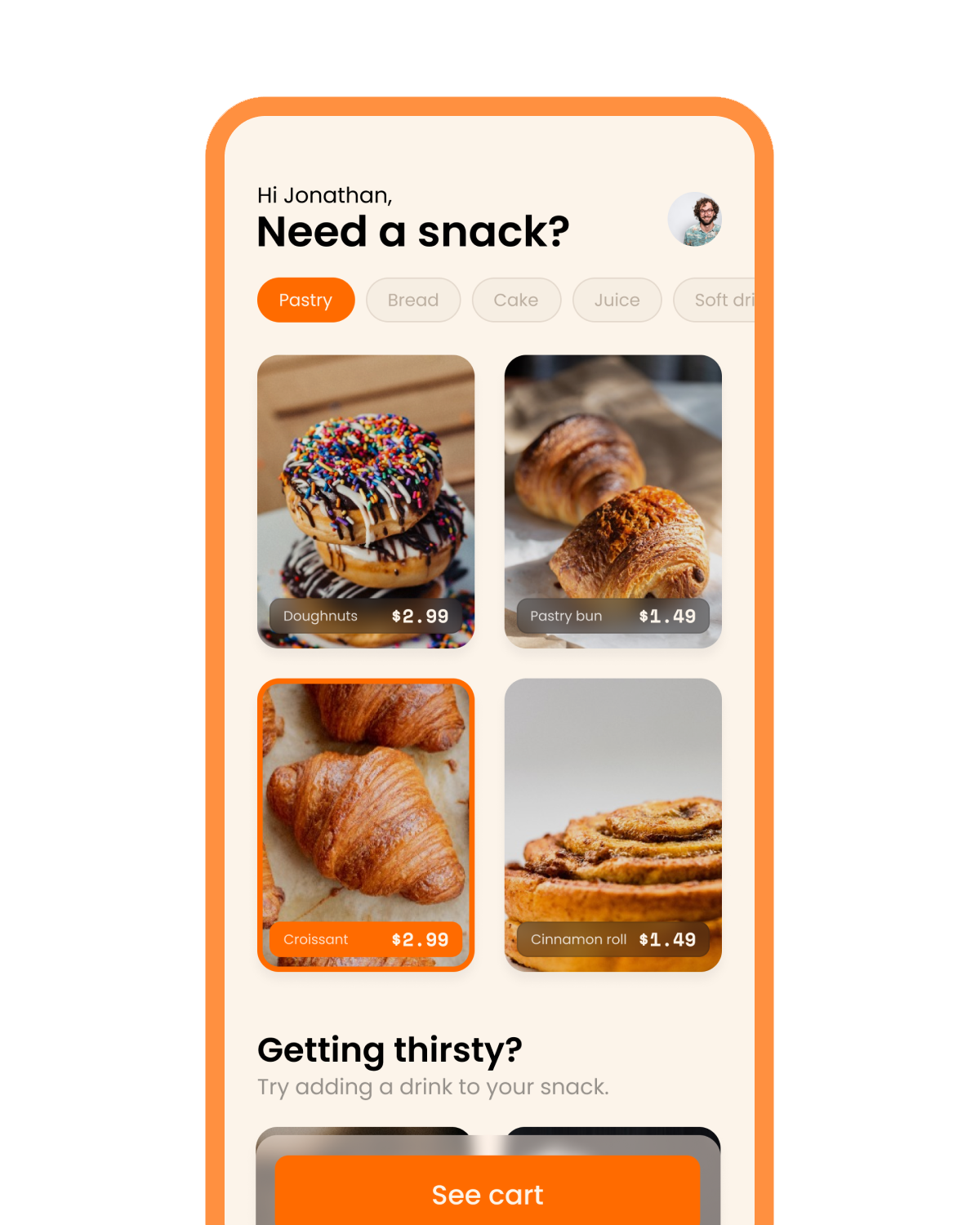
Task: Switch to the Bread category
Action: pos(413,300)
